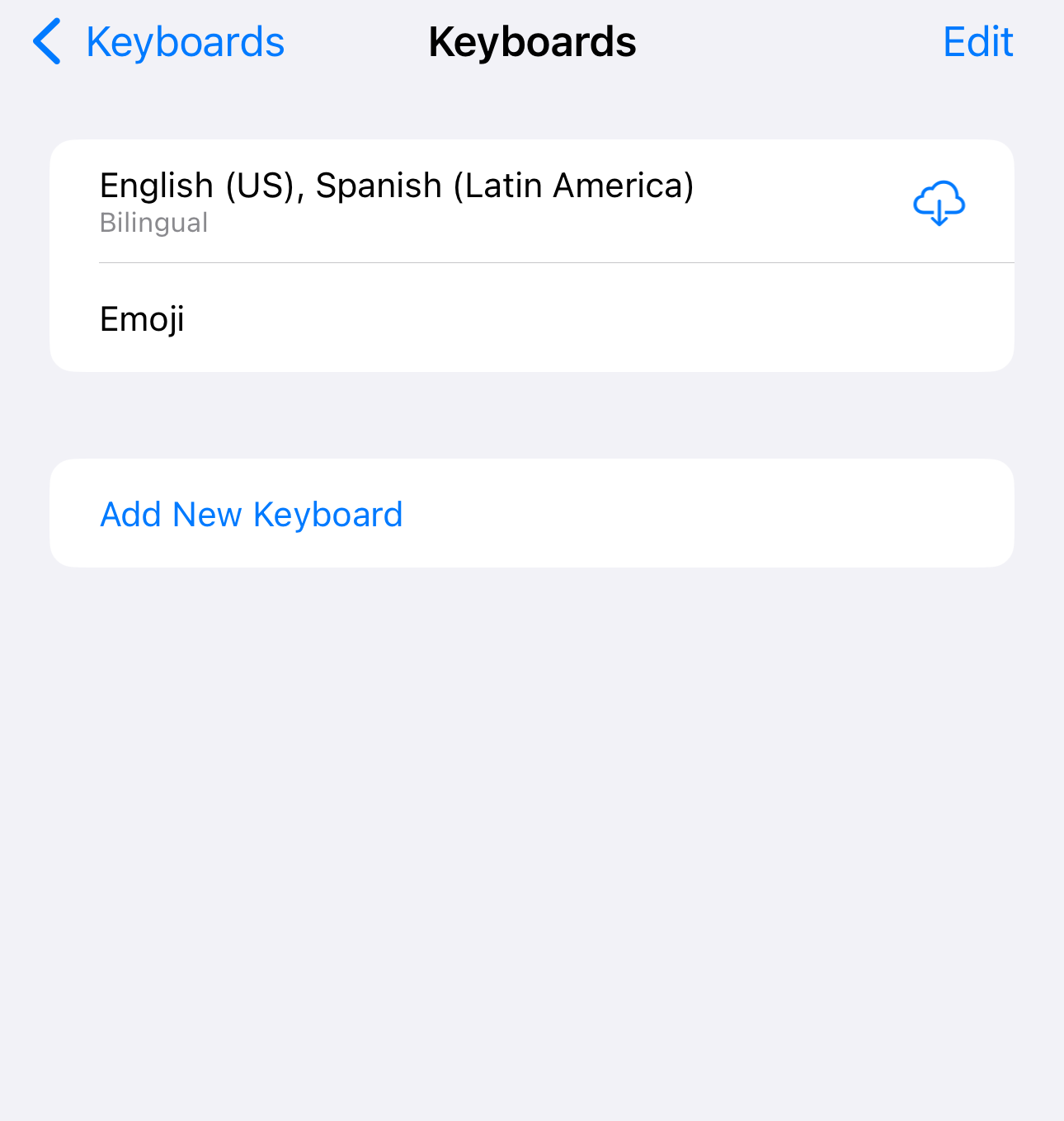Go back to the previous Keyboards screen
The image size is (1064, 1121).
pyautogui.click(x=158, y=42)
